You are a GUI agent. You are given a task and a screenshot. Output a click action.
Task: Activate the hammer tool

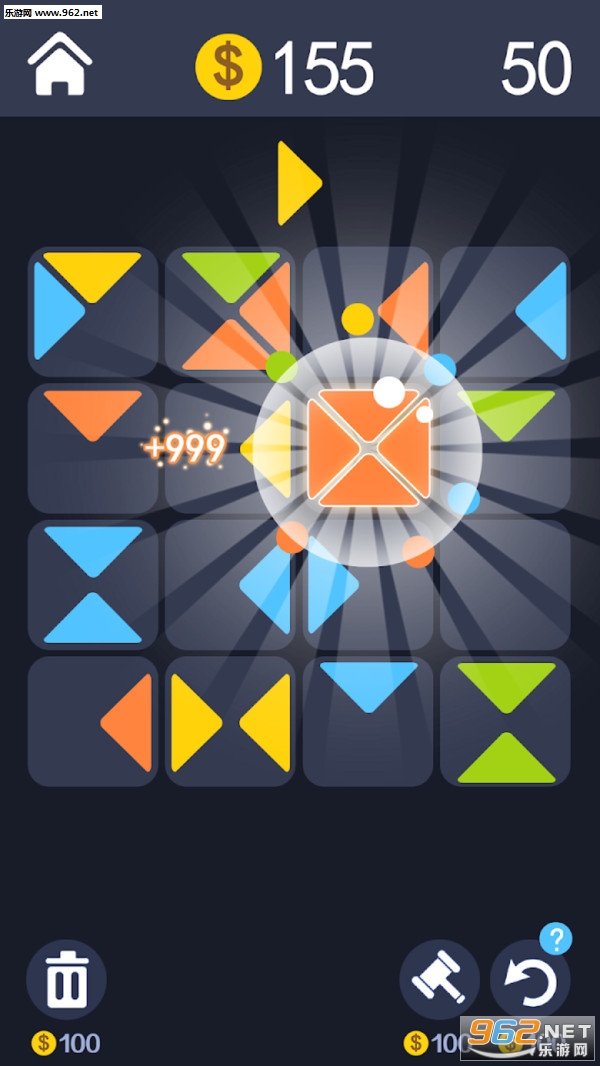(x=439, y=979)
